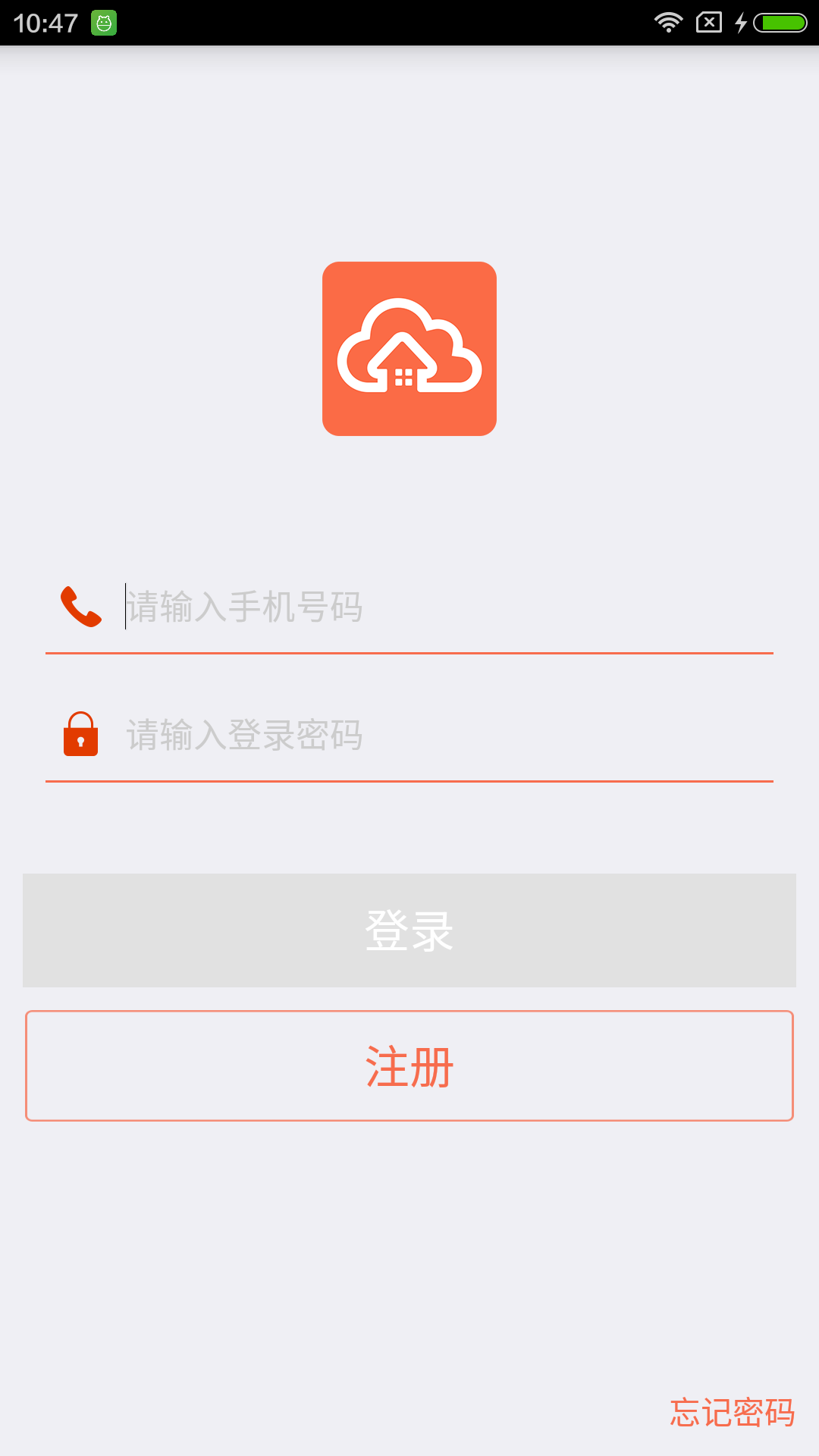This screenshot has width=819, height=1456.
Task: Tap the 登录 login button
Action: [x=409, y=930]
